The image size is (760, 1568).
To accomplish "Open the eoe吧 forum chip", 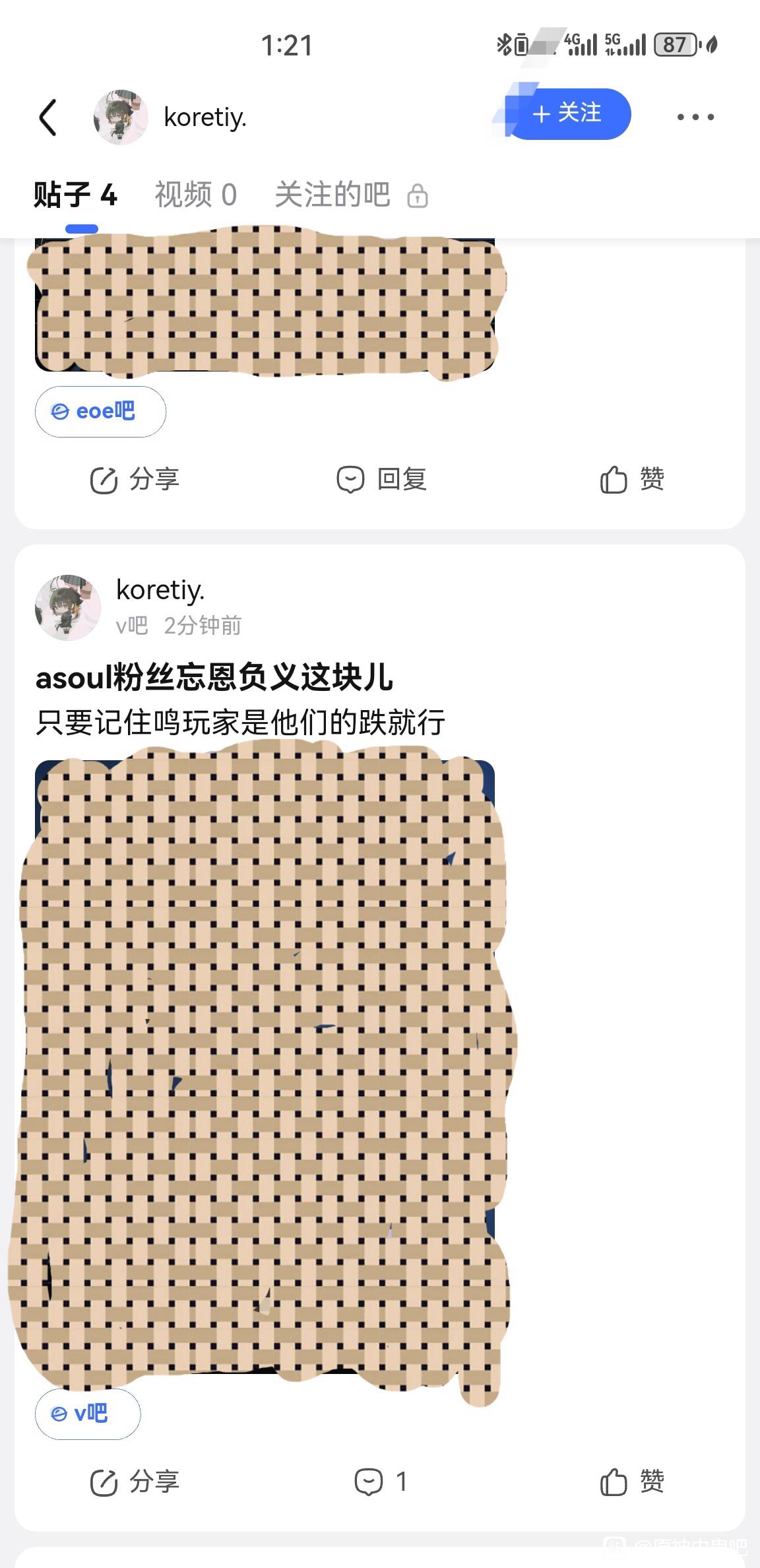I will point(100,411).
